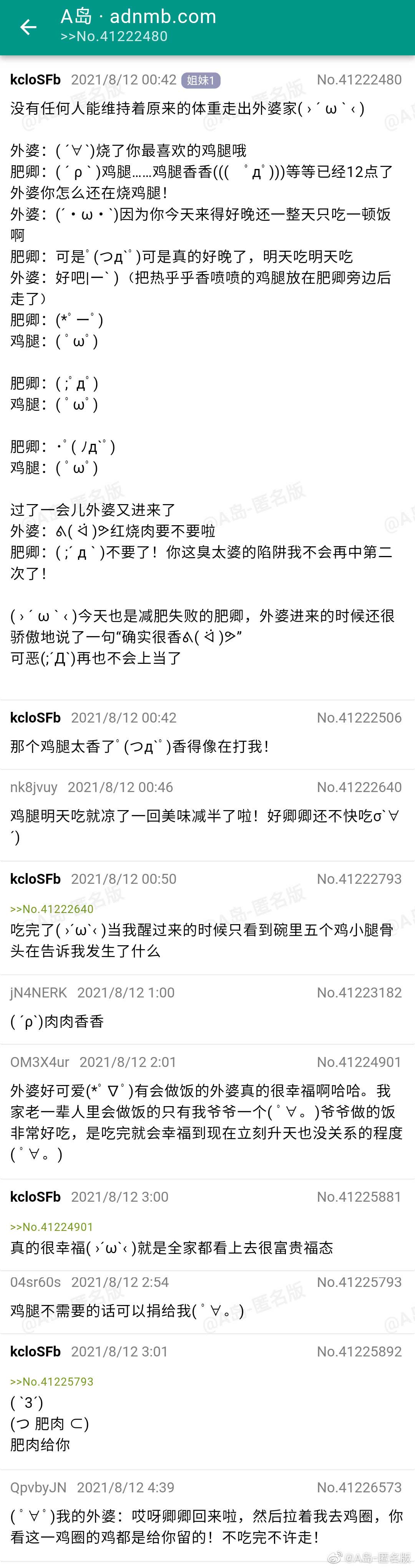
Task: Open quoted reference >>No.41222640
Action: point(52,909)
